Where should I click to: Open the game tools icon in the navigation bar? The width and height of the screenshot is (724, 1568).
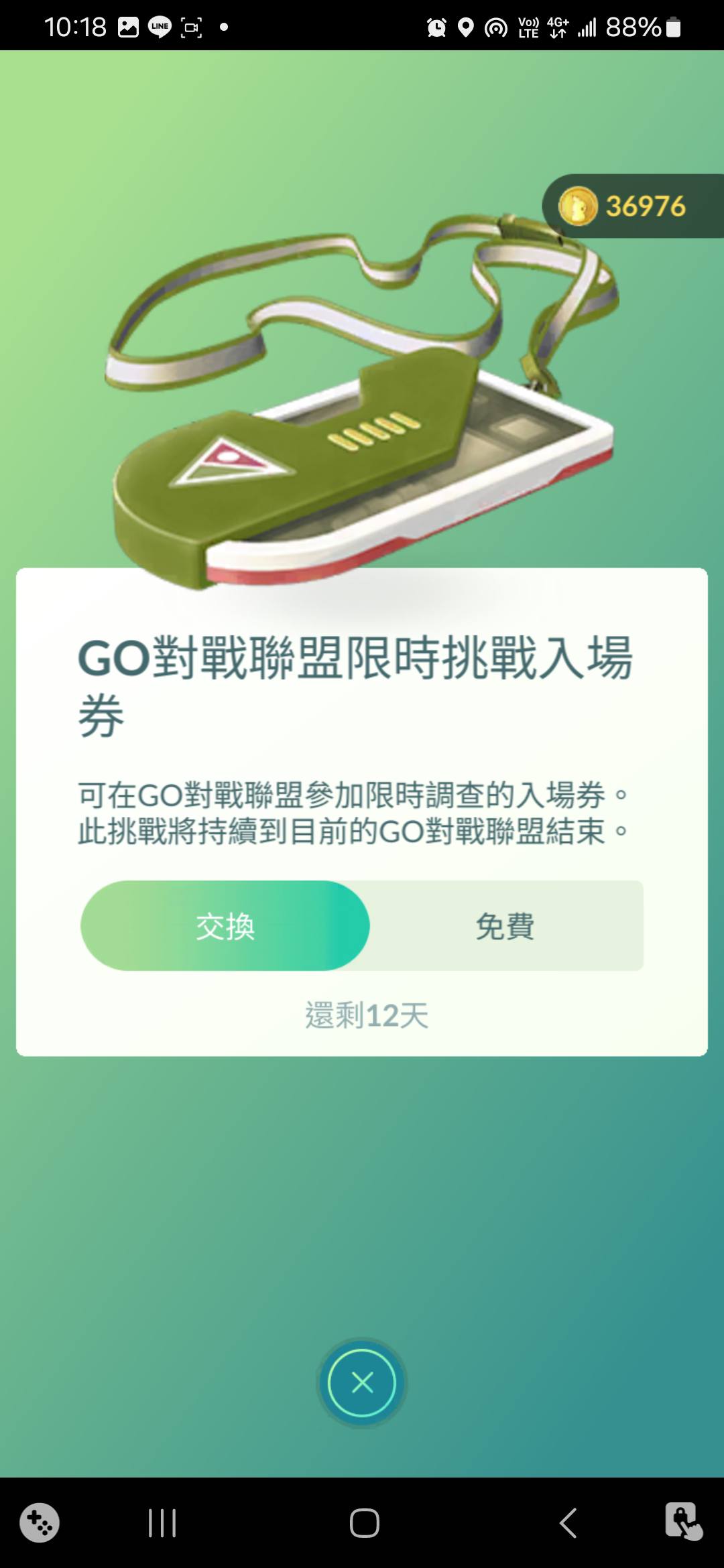click(40, 1522)
